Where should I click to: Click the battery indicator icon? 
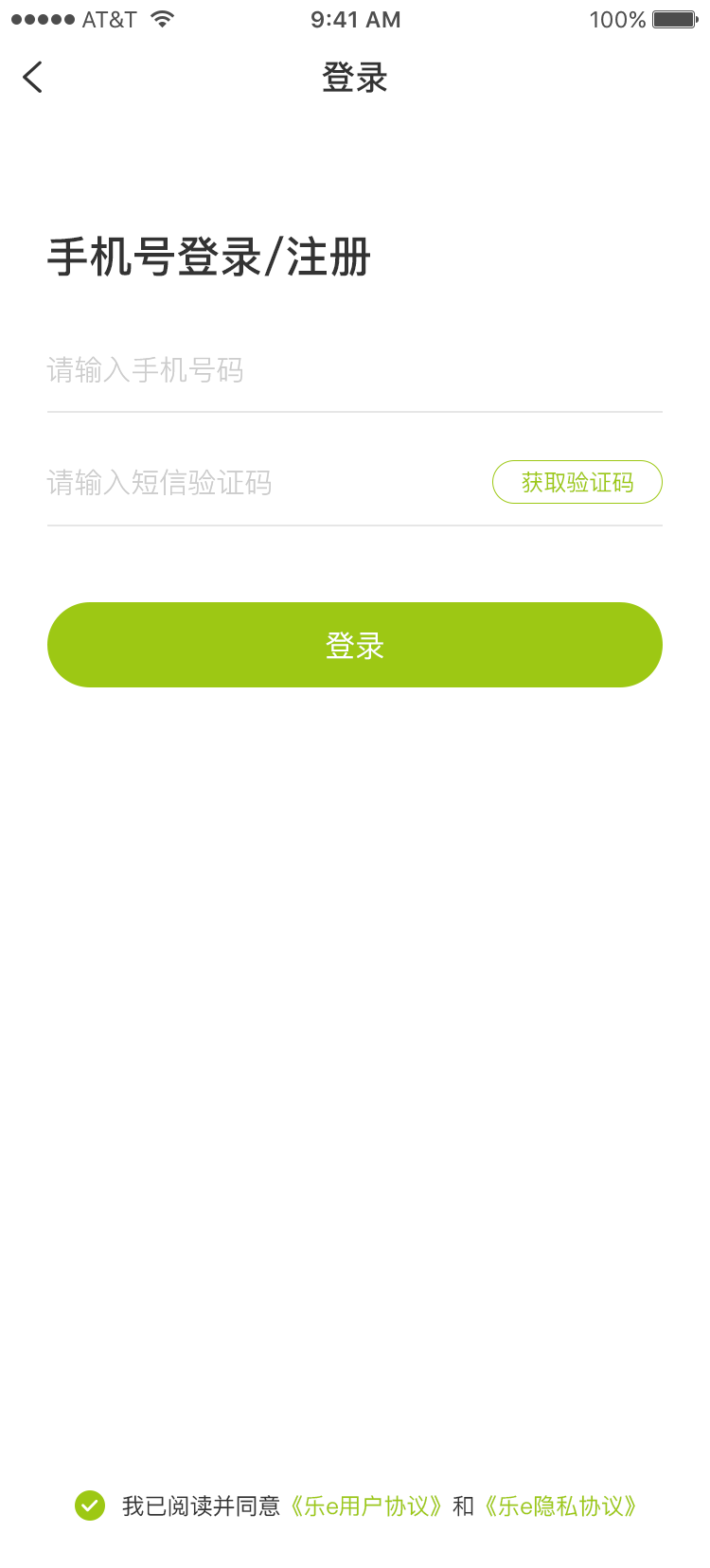click(x=674, y=19)
